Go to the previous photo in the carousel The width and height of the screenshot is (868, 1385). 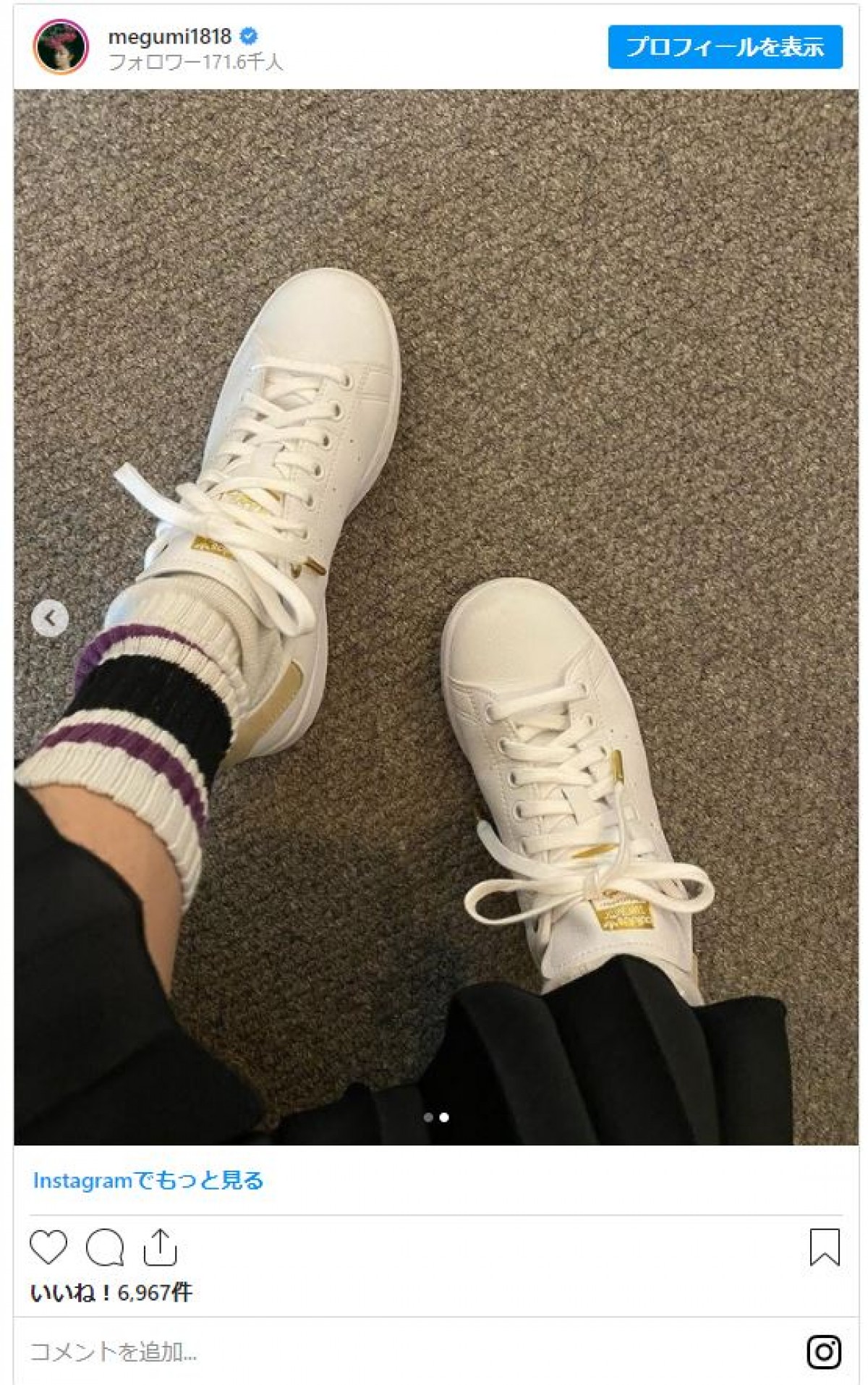coord(50,619)
